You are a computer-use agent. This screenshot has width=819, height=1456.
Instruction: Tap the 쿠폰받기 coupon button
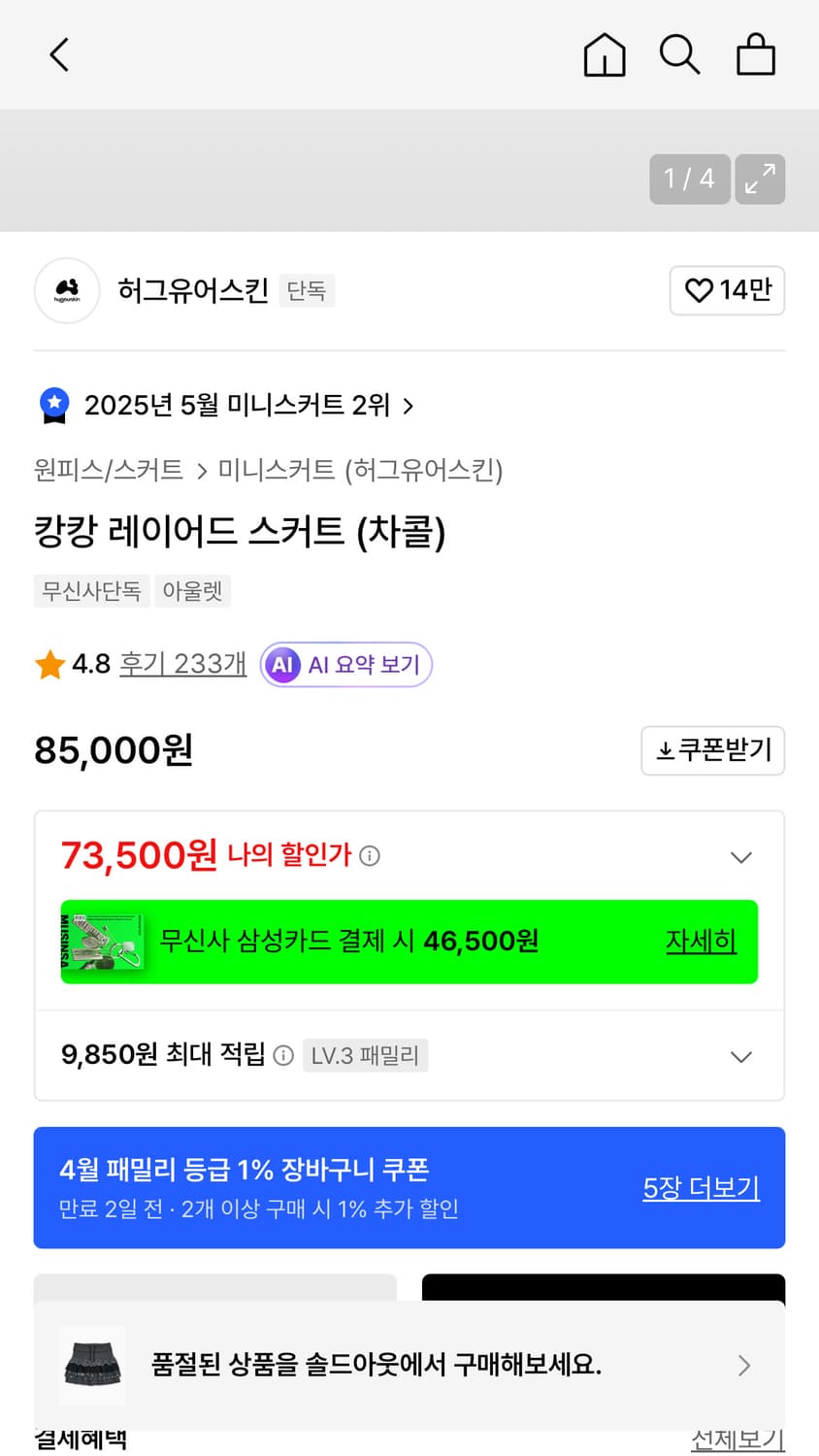coord(712,750)
